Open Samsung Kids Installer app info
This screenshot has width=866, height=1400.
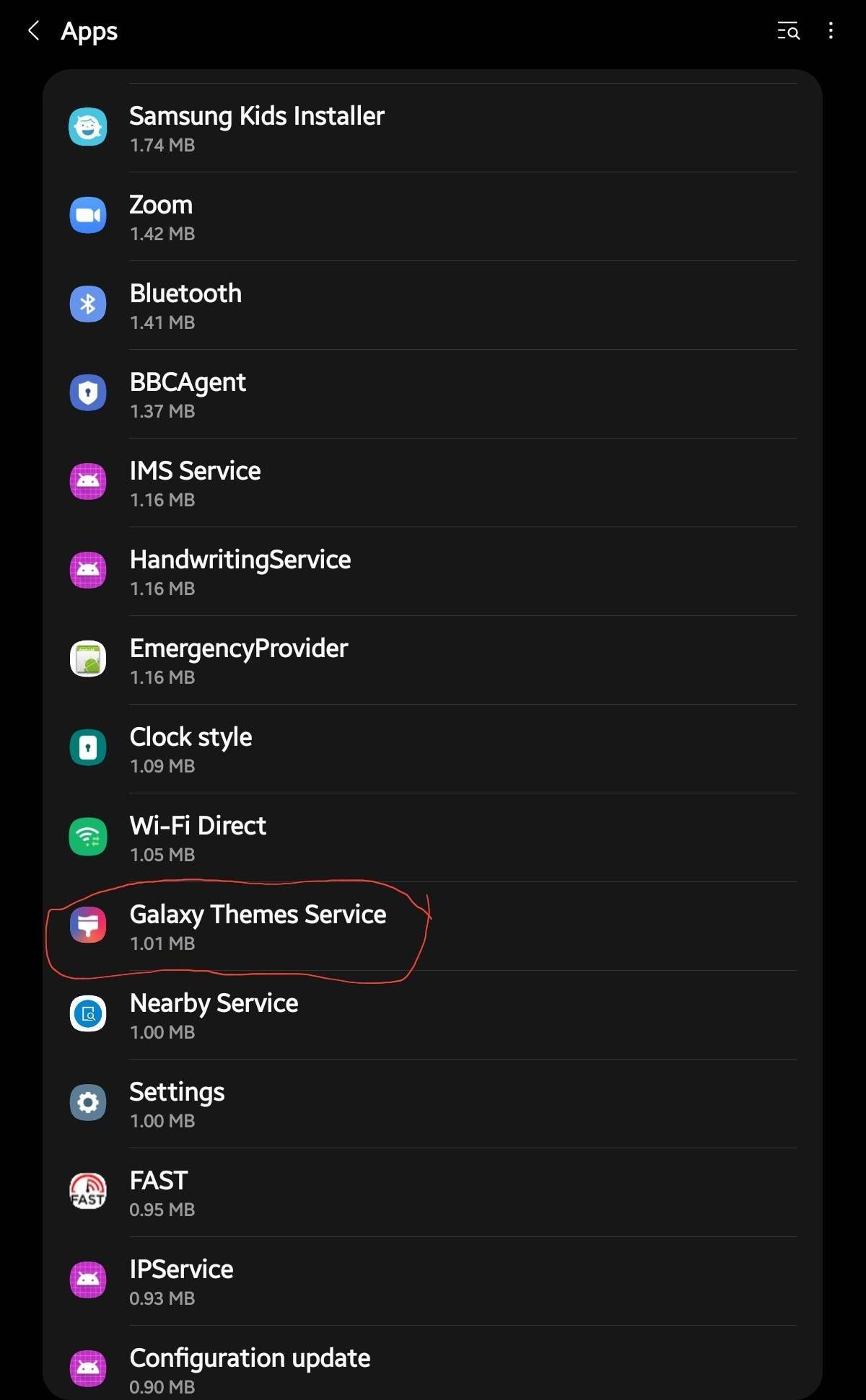coord(432,128)
